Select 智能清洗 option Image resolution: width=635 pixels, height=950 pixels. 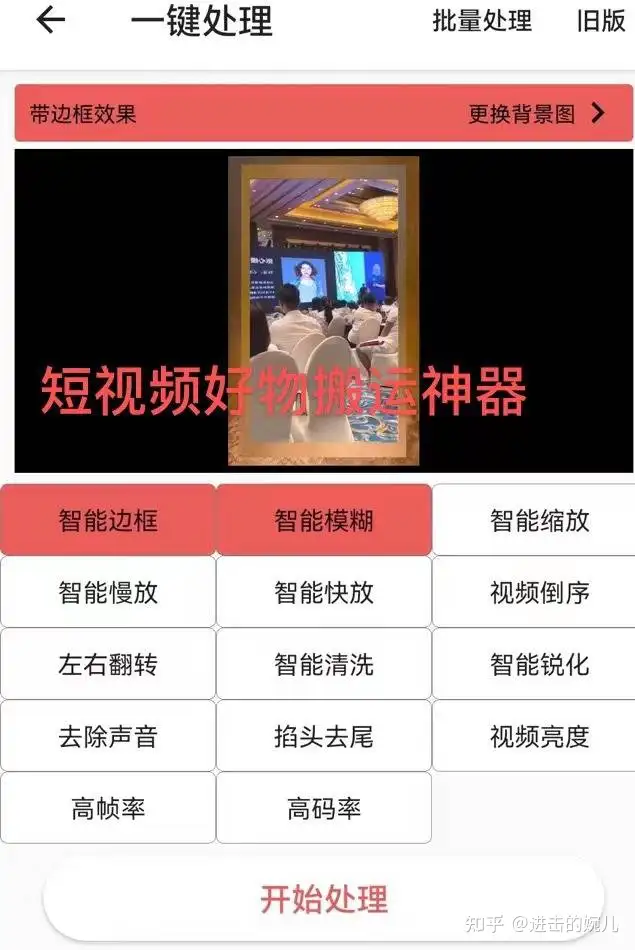(x=324, y=665)
